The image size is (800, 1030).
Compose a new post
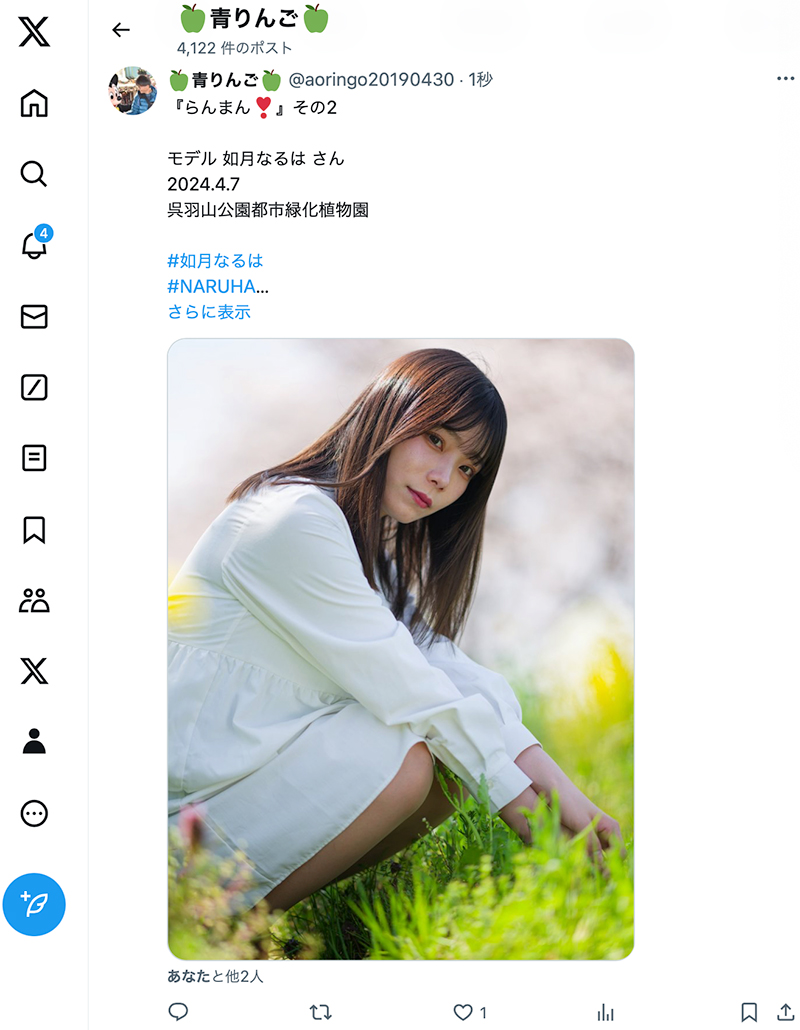coord(34,905)
